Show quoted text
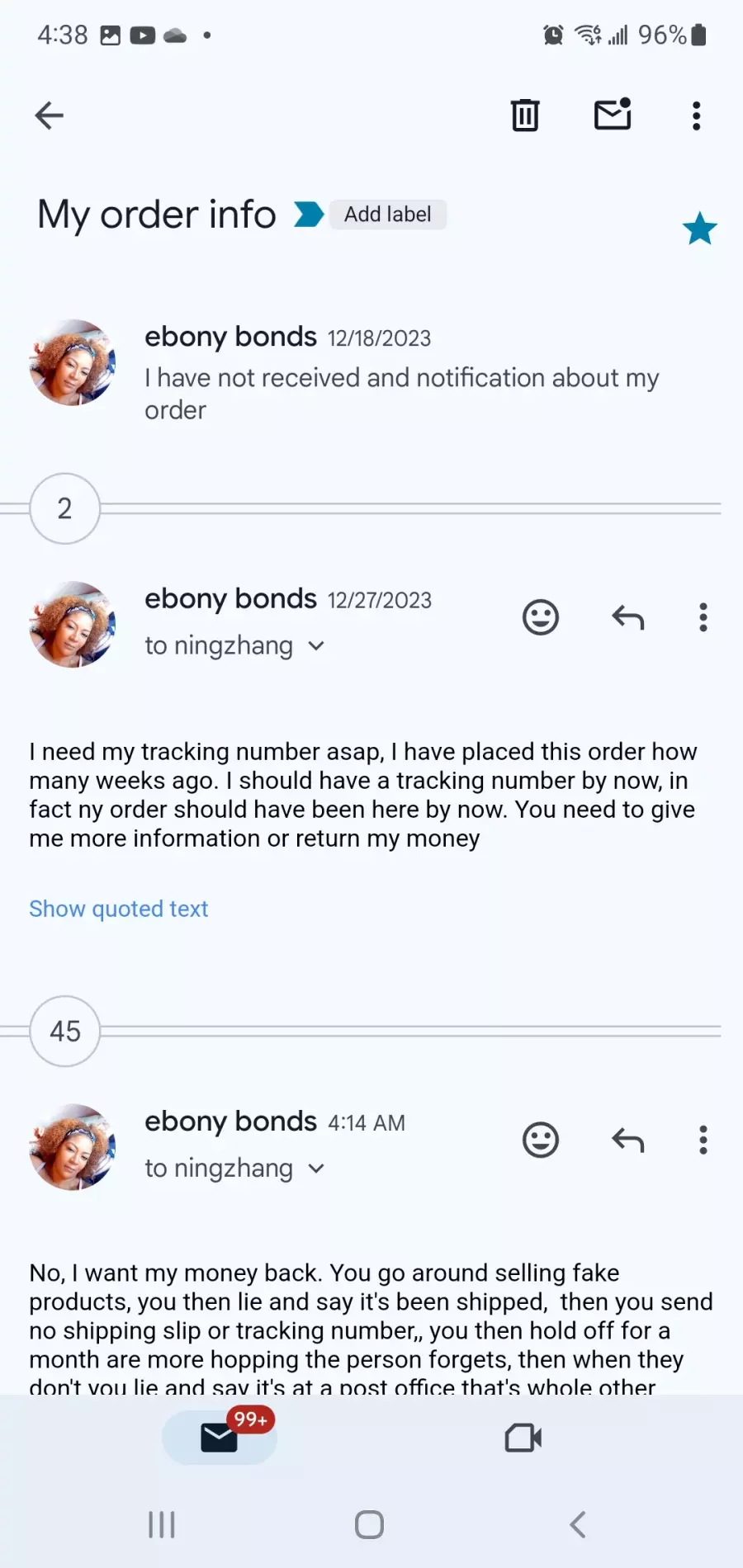 tap(119, 909)
